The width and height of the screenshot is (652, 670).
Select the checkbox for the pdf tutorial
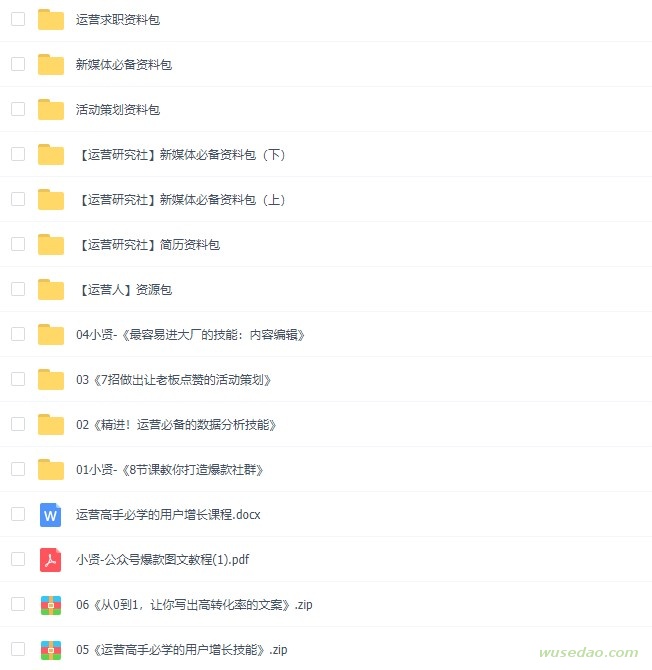18,559
